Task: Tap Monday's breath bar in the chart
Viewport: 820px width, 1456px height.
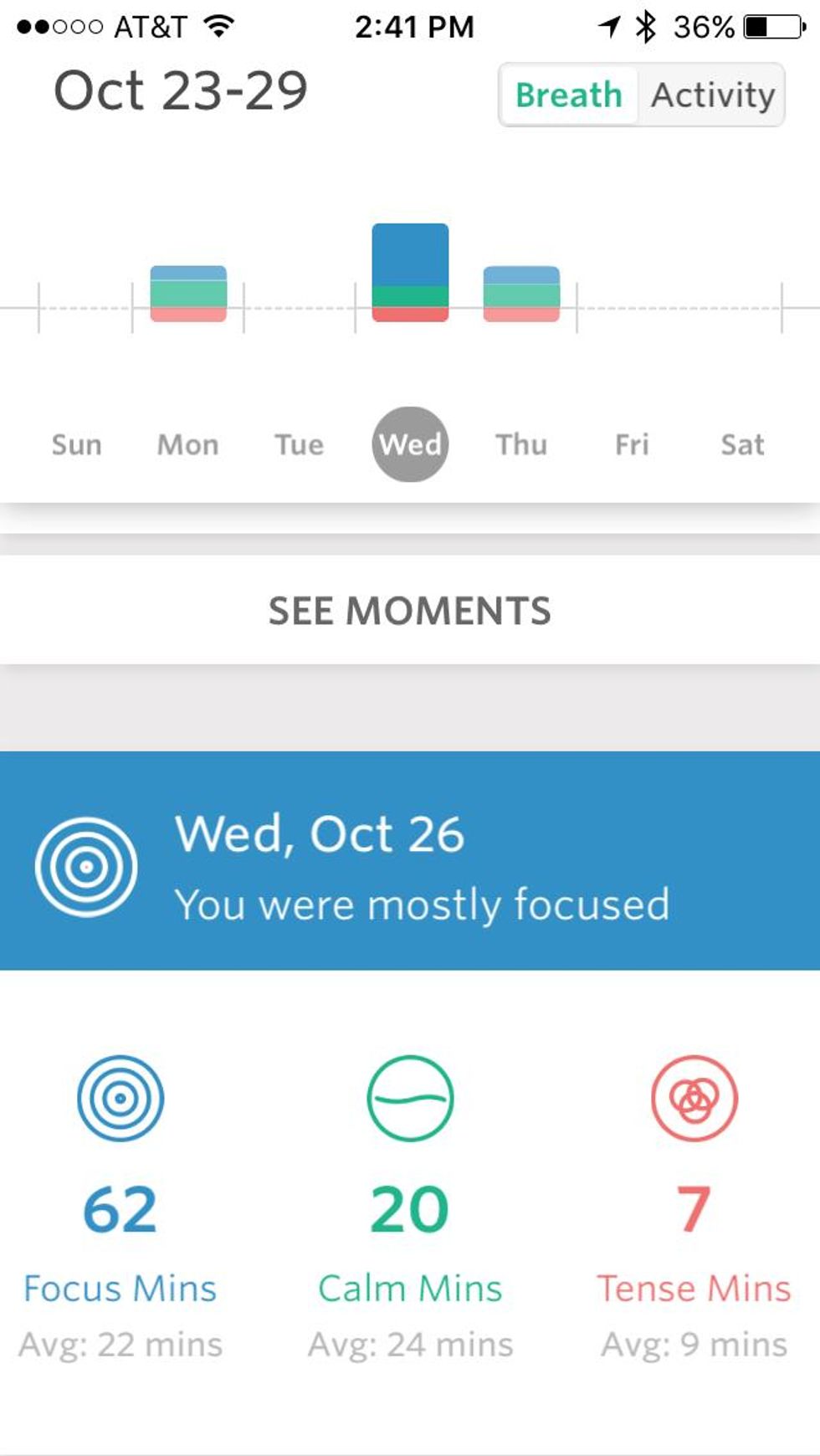Action: pyautogui.click(x=188, y=294)
